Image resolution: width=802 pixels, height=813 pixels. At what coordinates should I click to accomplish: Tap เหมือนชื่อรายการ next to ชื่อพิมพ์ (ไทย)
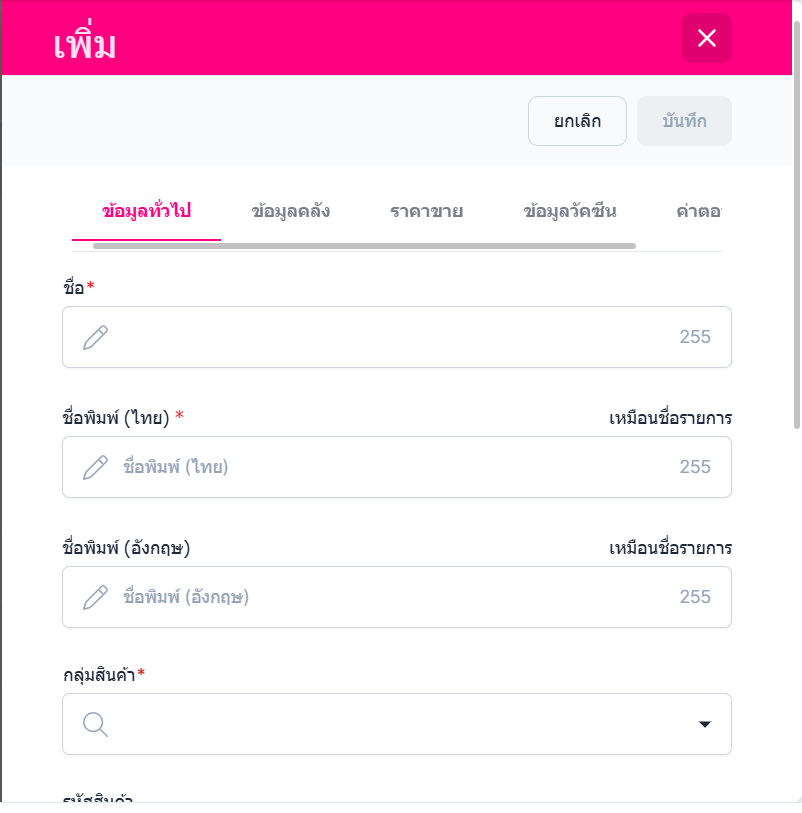pos(670,418)
